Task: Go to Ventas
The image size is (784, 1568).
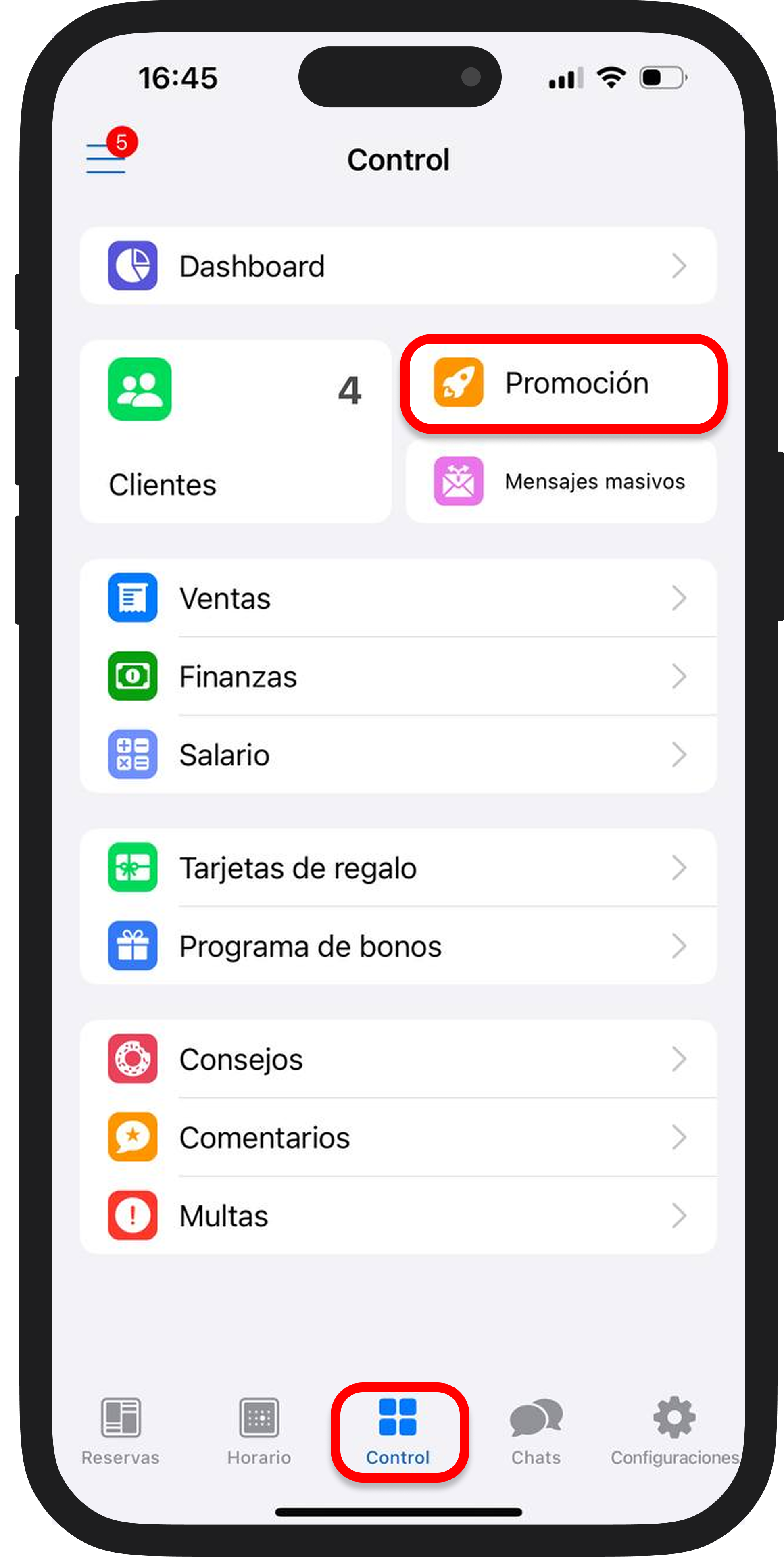Action: [x=398, y=598]
